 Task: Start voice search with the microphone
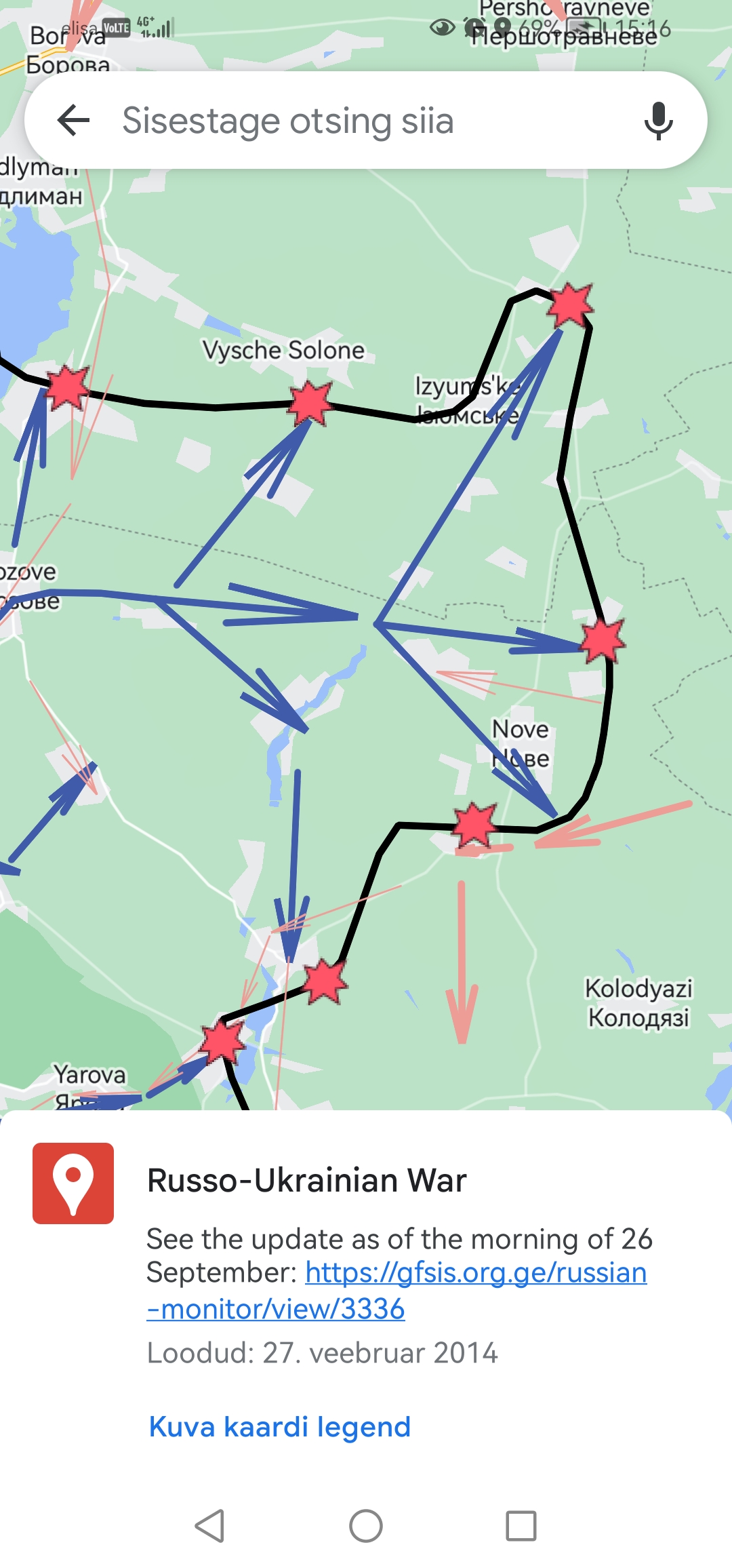point(658,121)
